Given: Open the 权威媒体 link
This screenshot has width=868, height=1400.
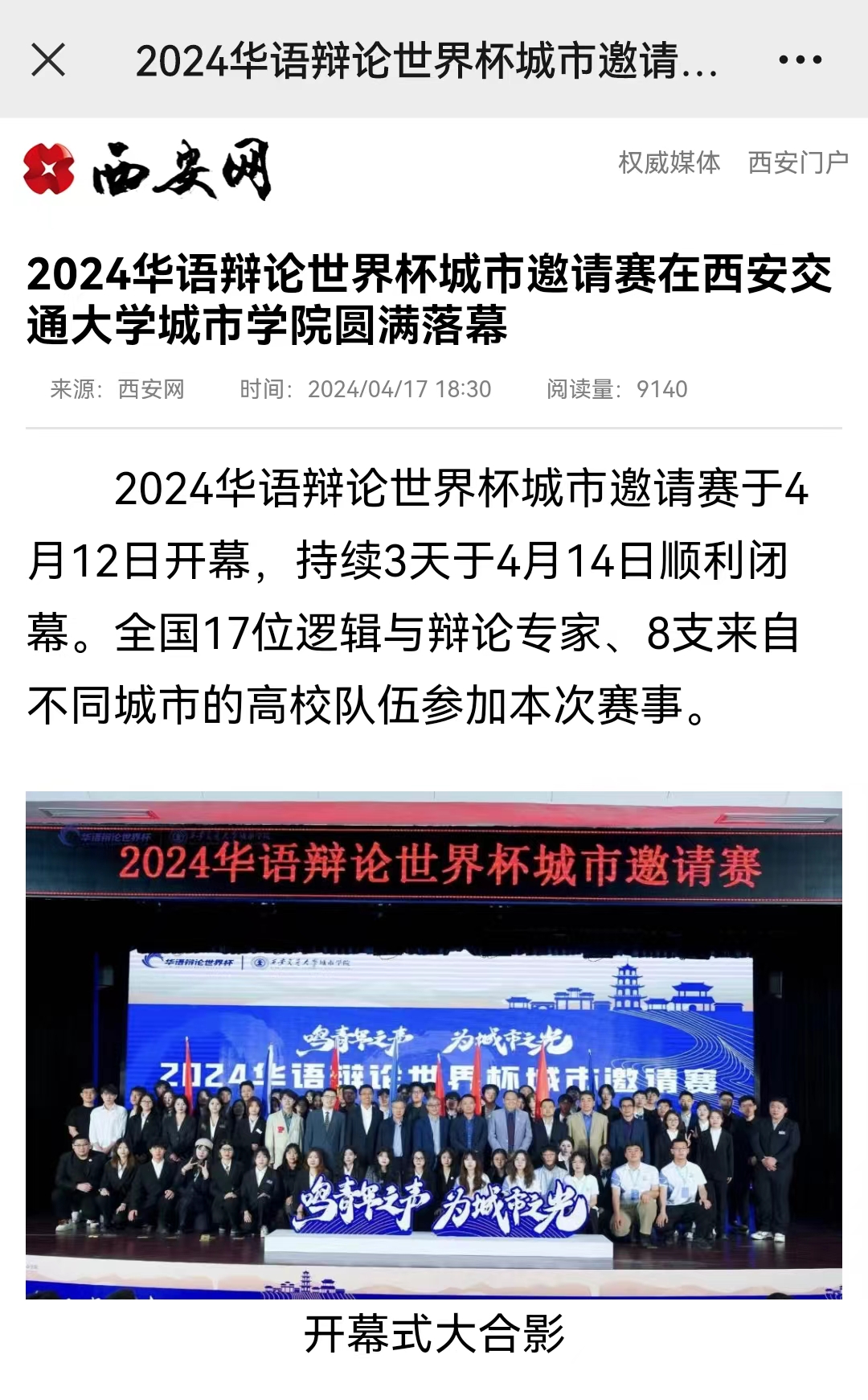Looking at the screenshot, I should pos(669,162).
